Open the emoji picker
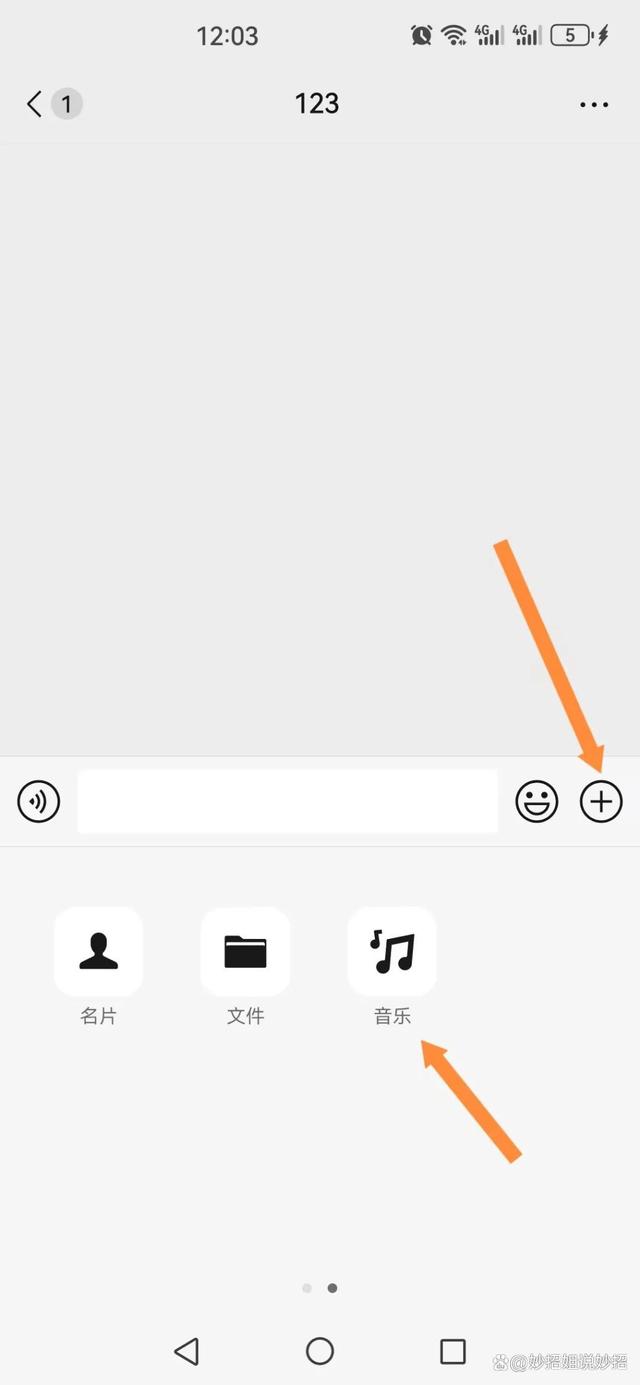Viewport: 640px width, 1385px height. pyautogui.click(x=537, y=802)
